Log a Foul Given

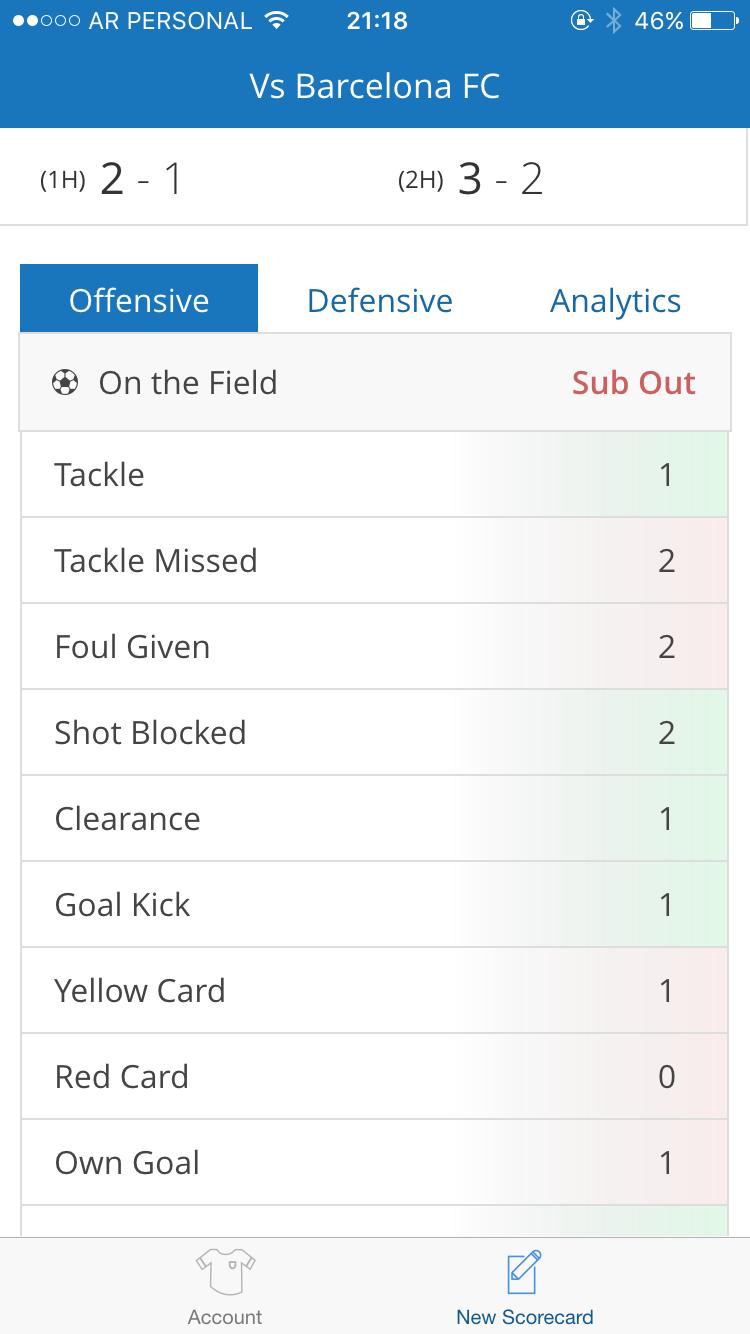pyautogui.click(x=374, y=647)
